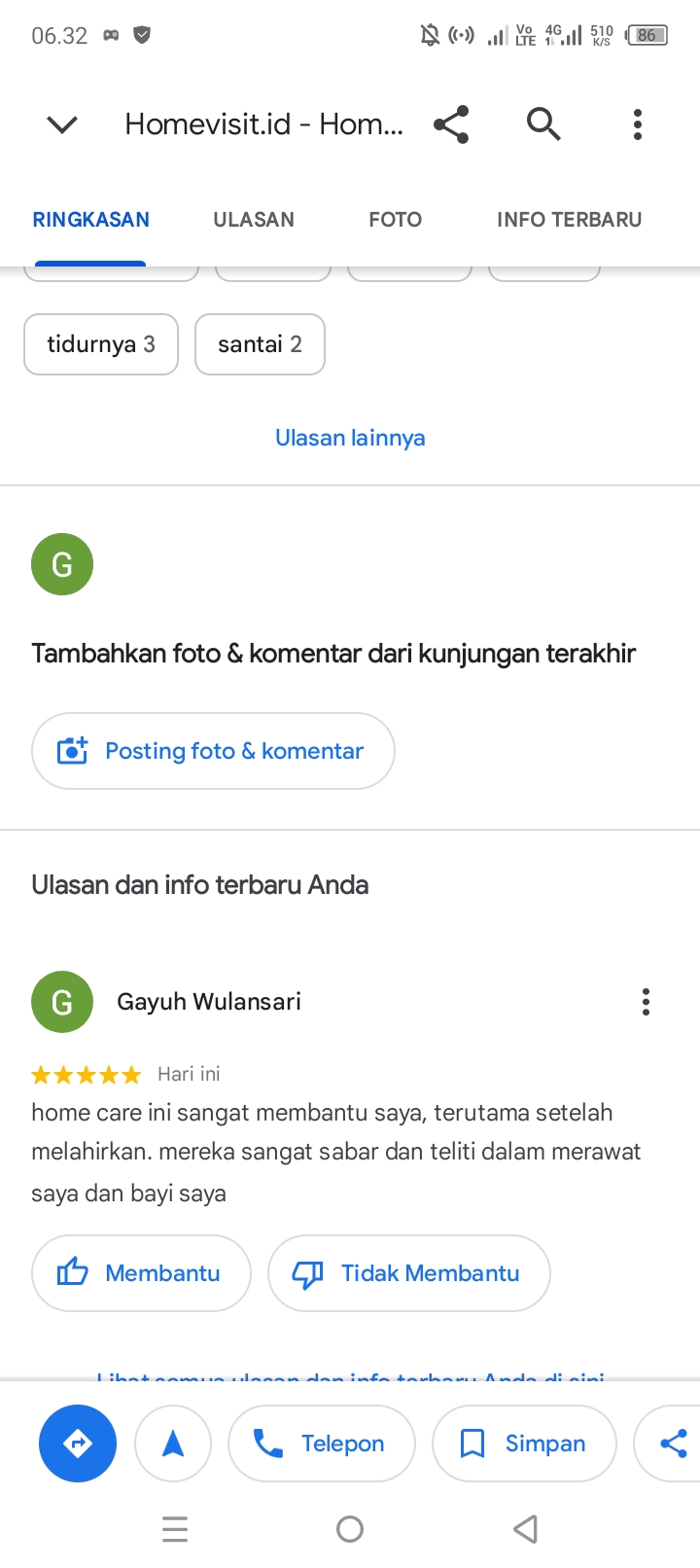The image size is (700, 1568).
Task: Open options menu for Gayuh Wulansari's review
Action: tap(646, 1002)
